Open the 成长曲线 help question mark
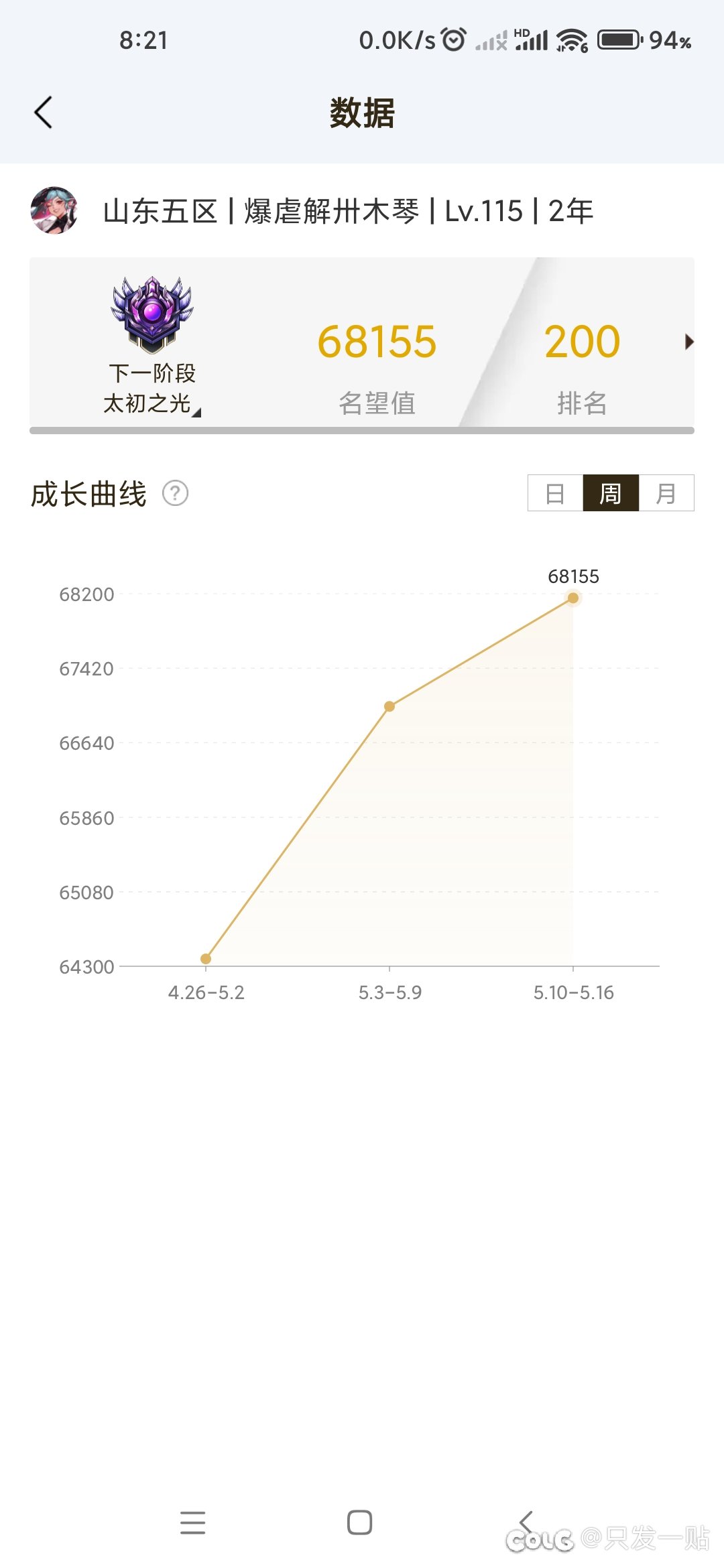Viewport: 724px width, 1568px height. [x=176, y=493]
